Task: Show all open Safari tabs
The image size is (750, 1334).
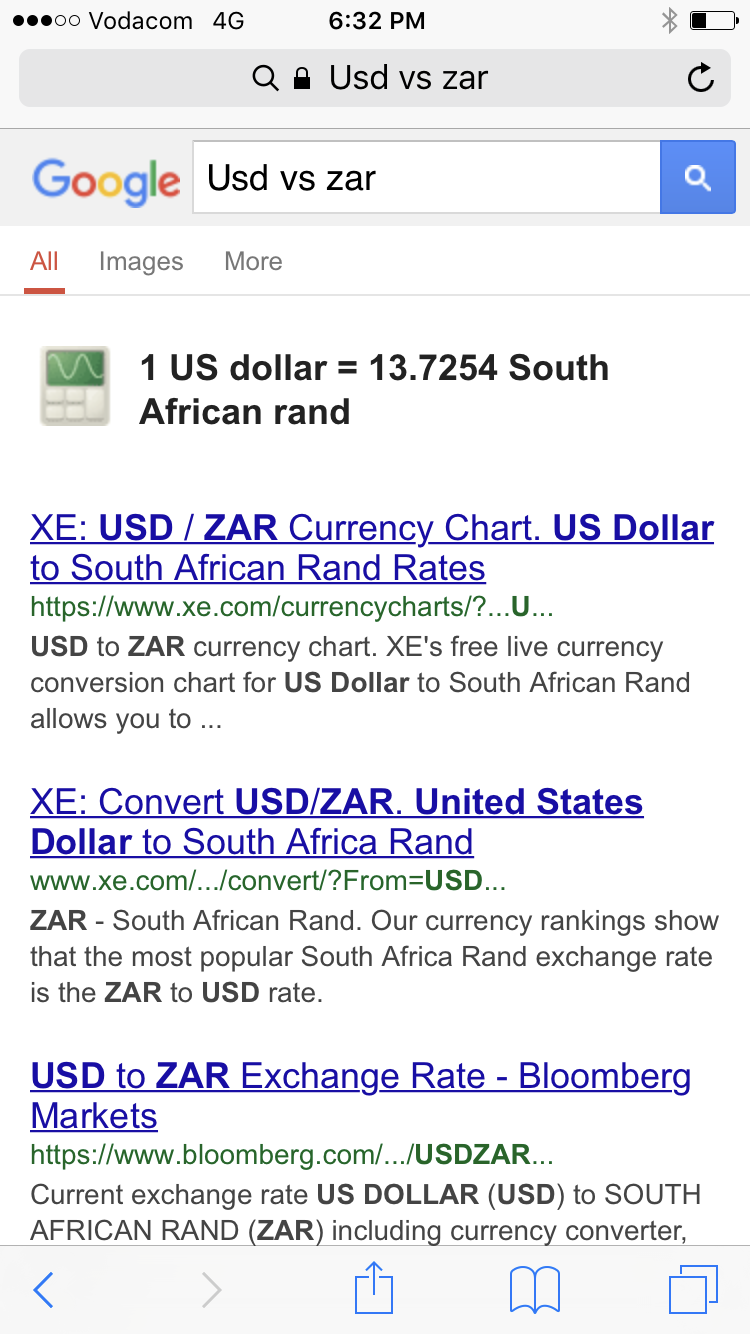Action: point(692,1290)
